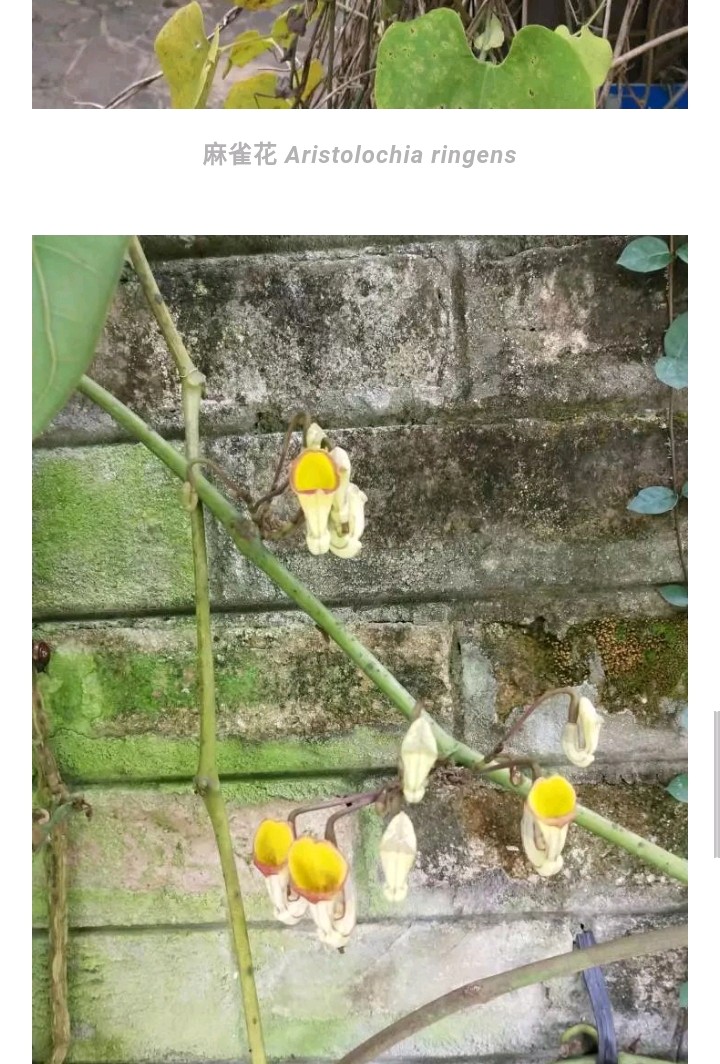Open the photo of yellow flowers on the vine
The height and width of the screenshot is (1064, 720).
click(360, 650)
